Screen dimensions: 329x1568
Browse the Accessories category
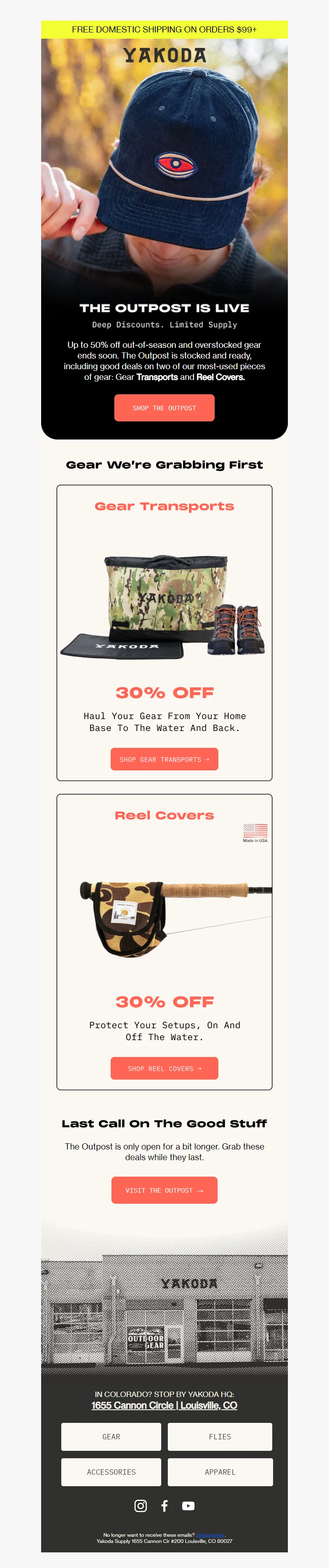coord(111,1472)
